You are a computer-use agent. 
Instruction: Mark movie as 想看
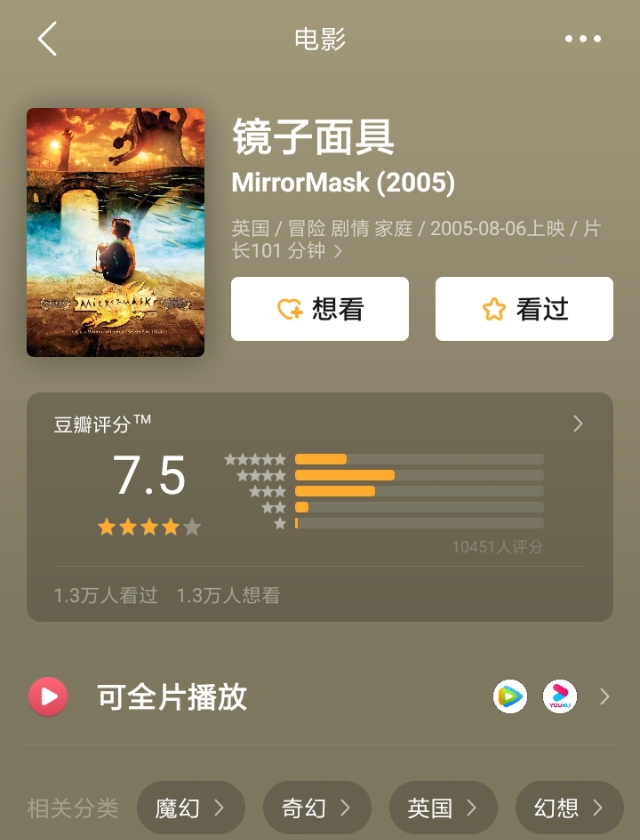(320, 309)
